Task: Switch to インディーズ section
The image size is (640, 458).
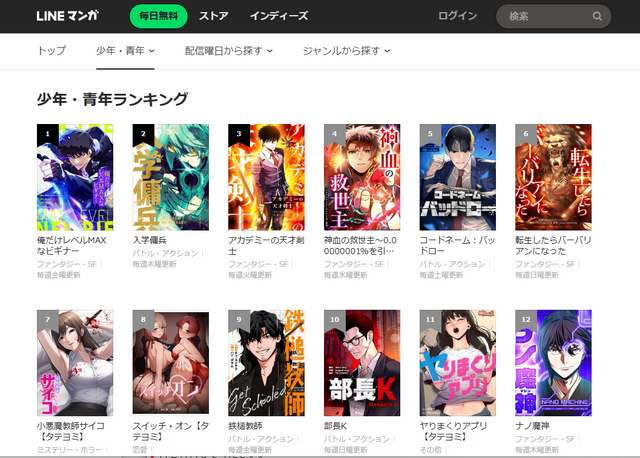Action: pos(279,16)
